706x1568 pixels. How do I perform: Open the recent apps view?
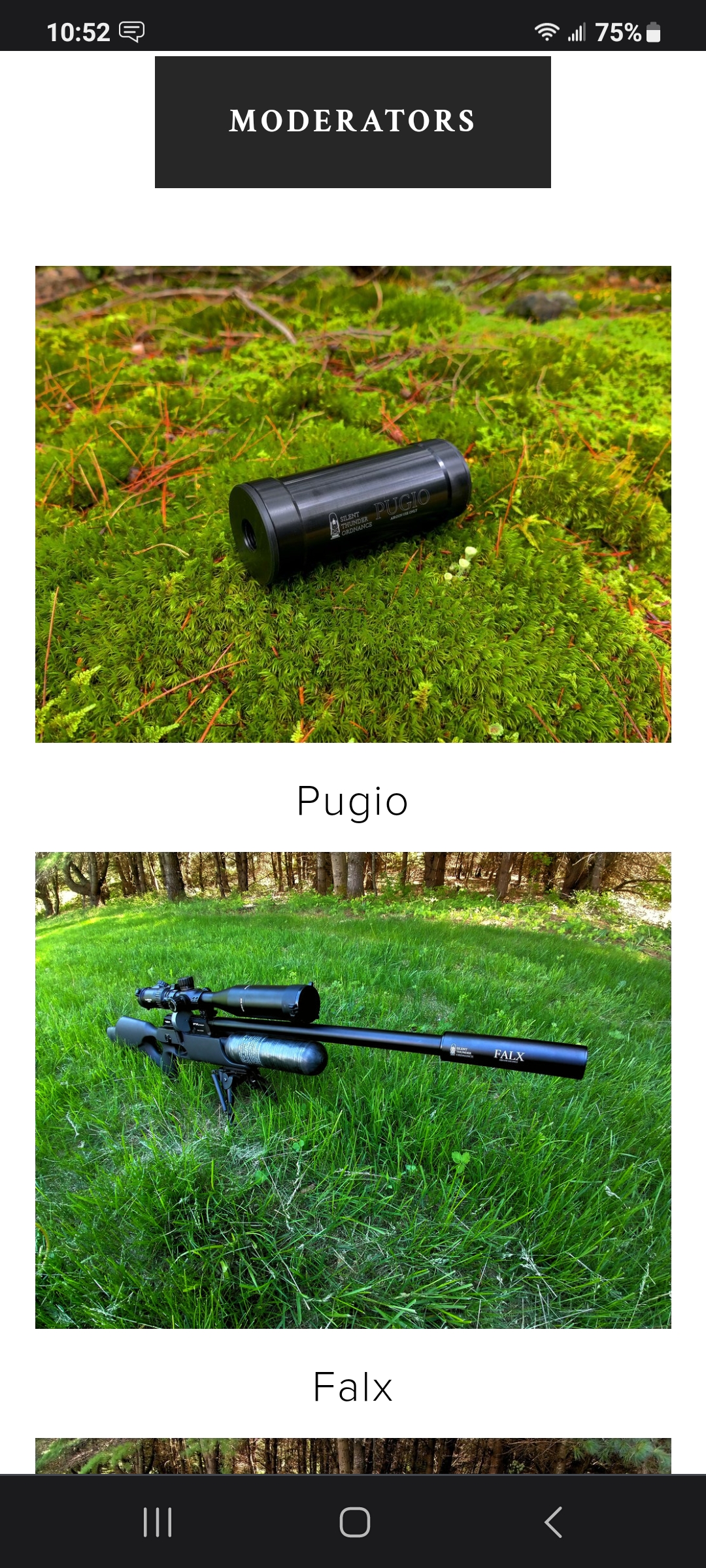pos(158,1522)
